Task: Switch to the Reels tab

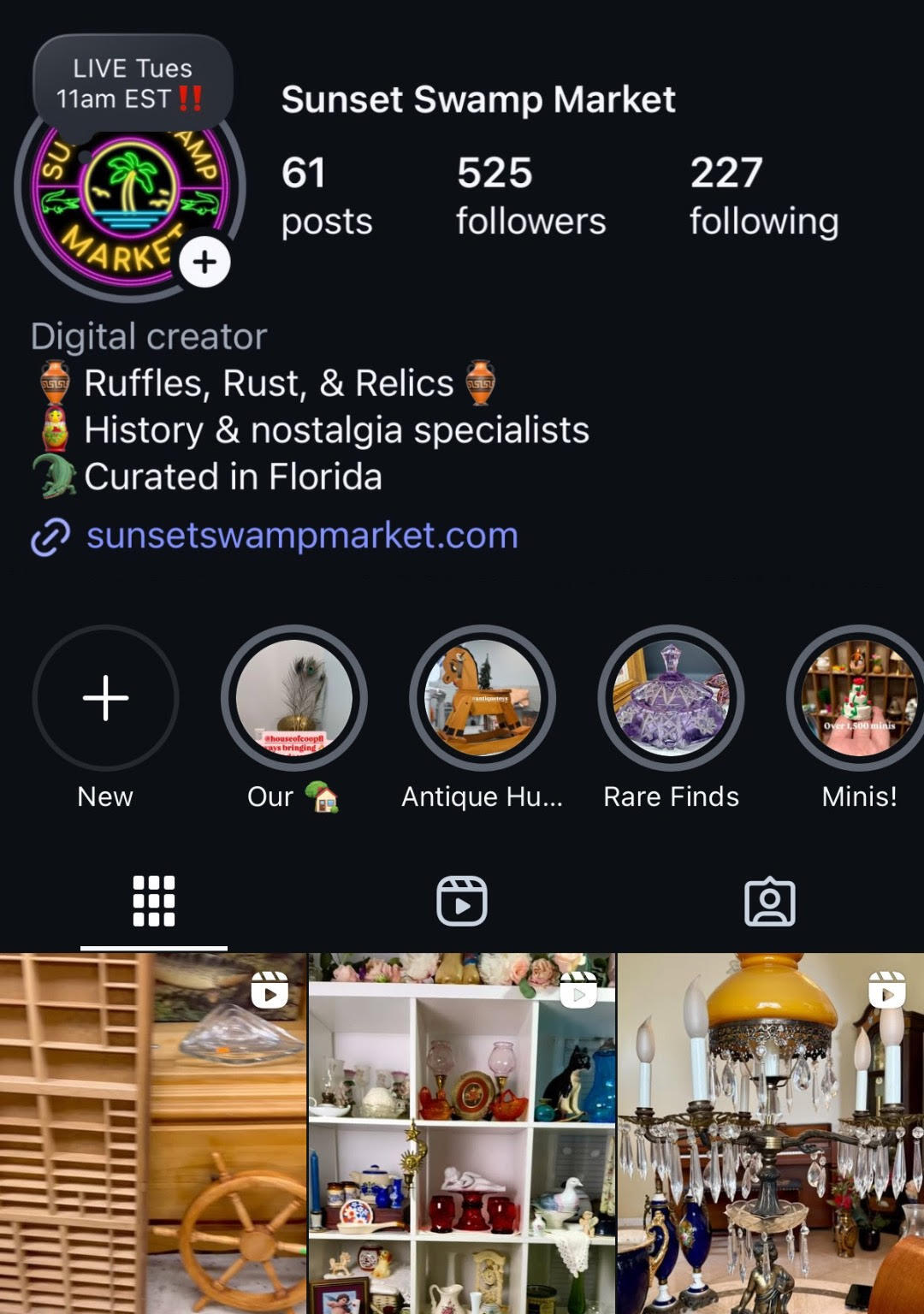Action: point(462,901)
